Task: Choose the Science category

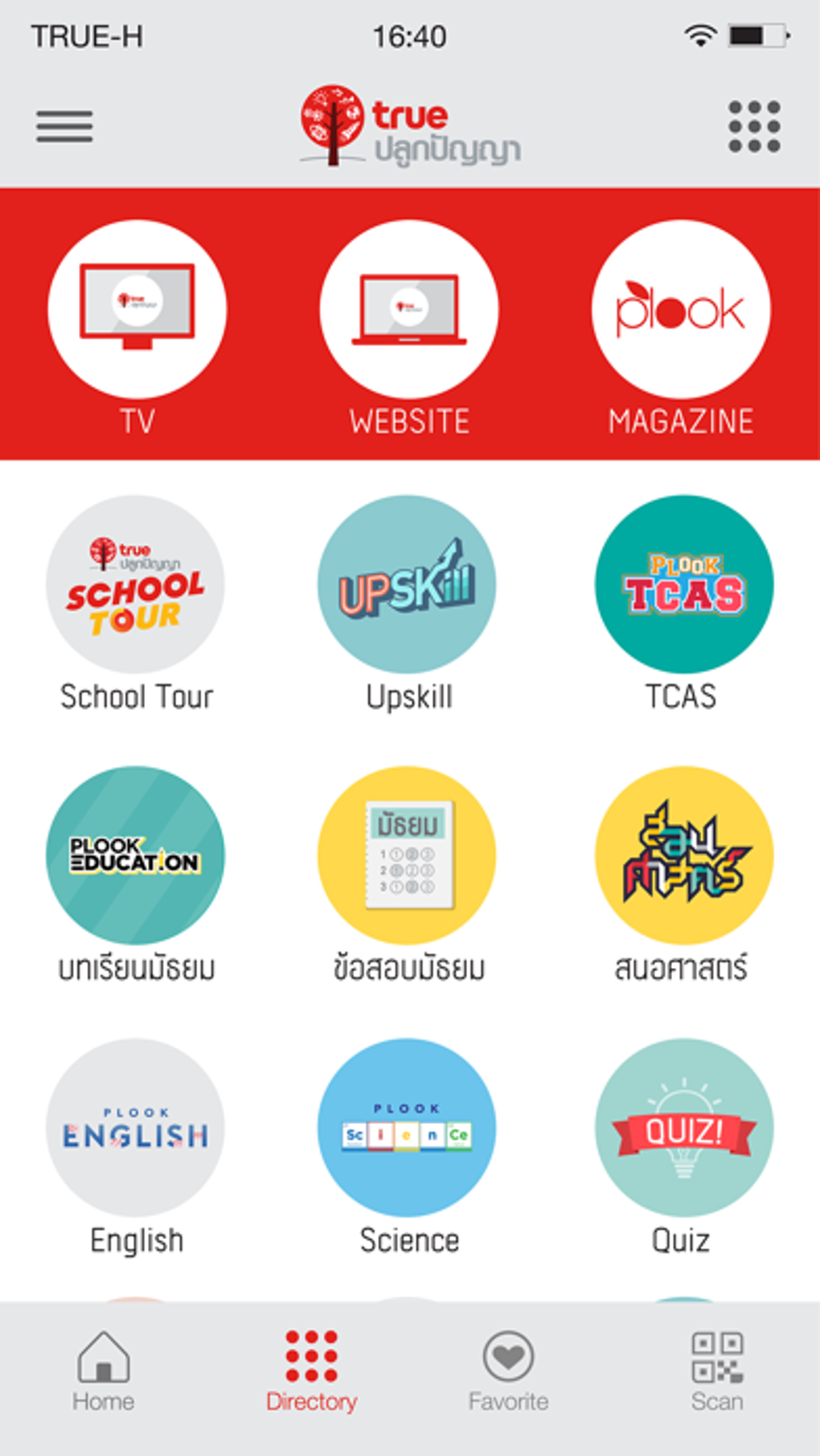Action: pos(408,1127)
